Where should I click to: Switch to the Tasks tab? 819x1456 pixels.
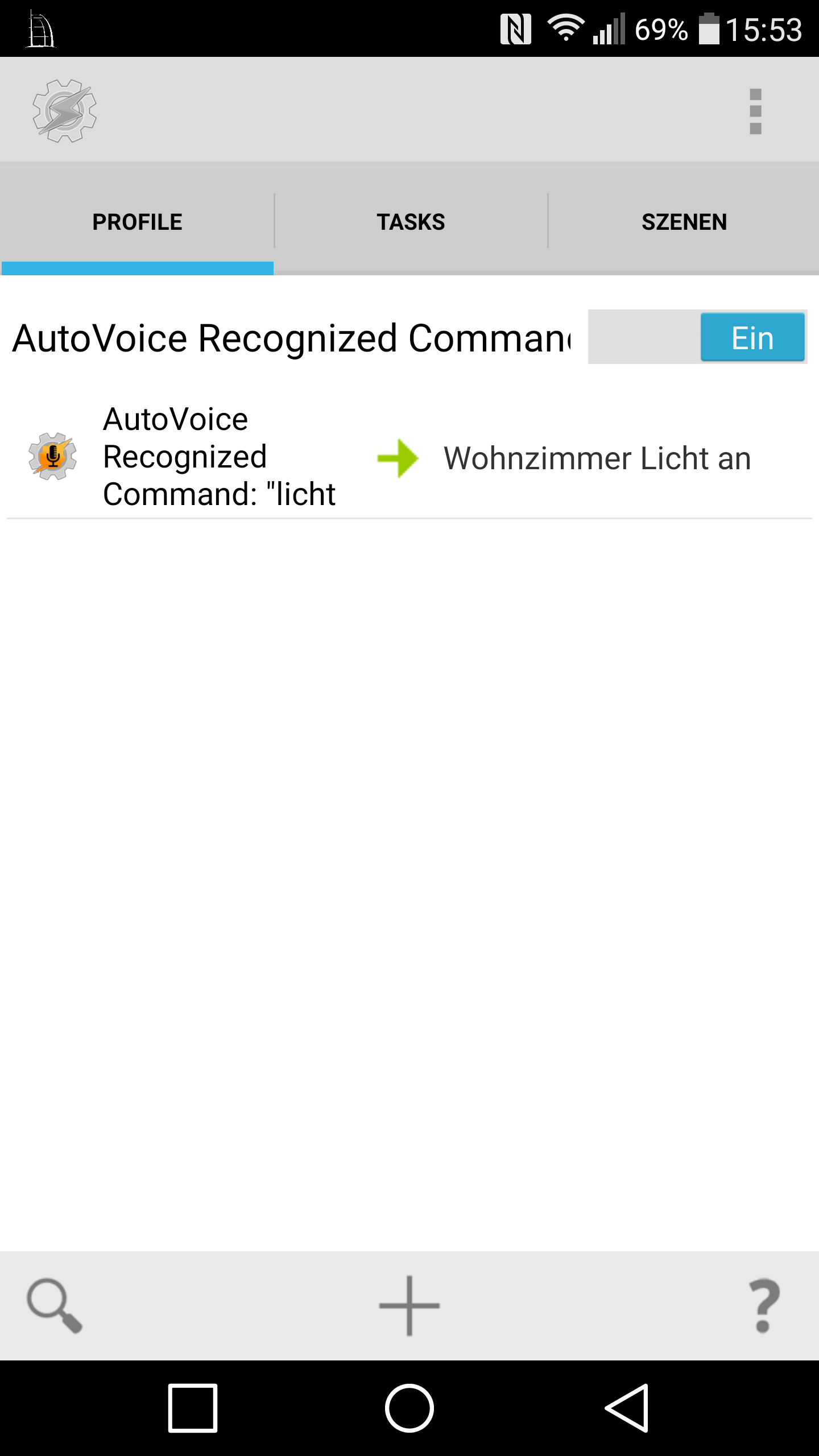pyautogui.click(x=411, y=222)
